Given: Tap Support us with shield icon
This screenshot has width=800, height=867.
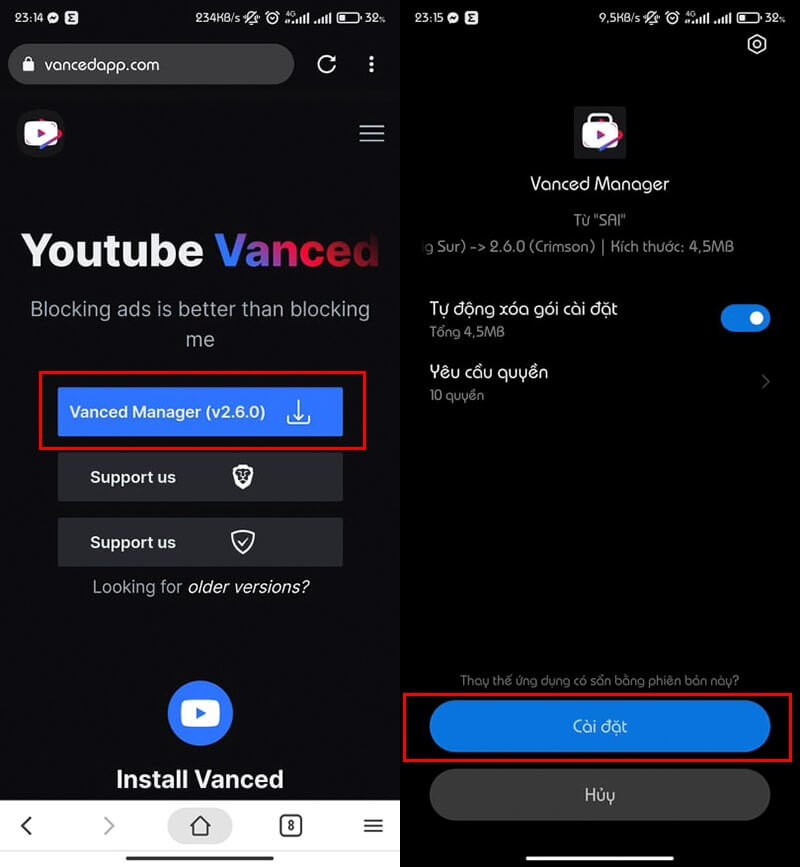Looking at the screenshot, I should click(x=200, y=542).
